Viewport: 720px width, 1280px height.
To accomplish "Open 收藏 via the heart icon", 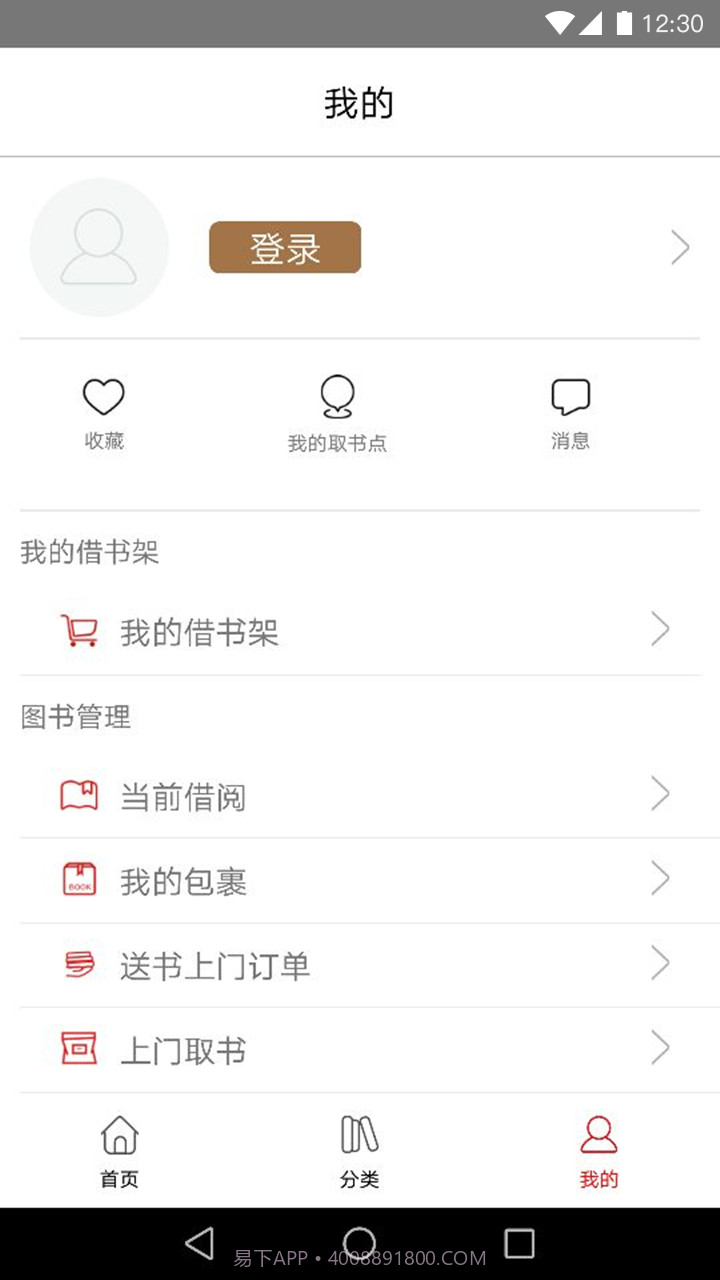I will pos(104,396).
